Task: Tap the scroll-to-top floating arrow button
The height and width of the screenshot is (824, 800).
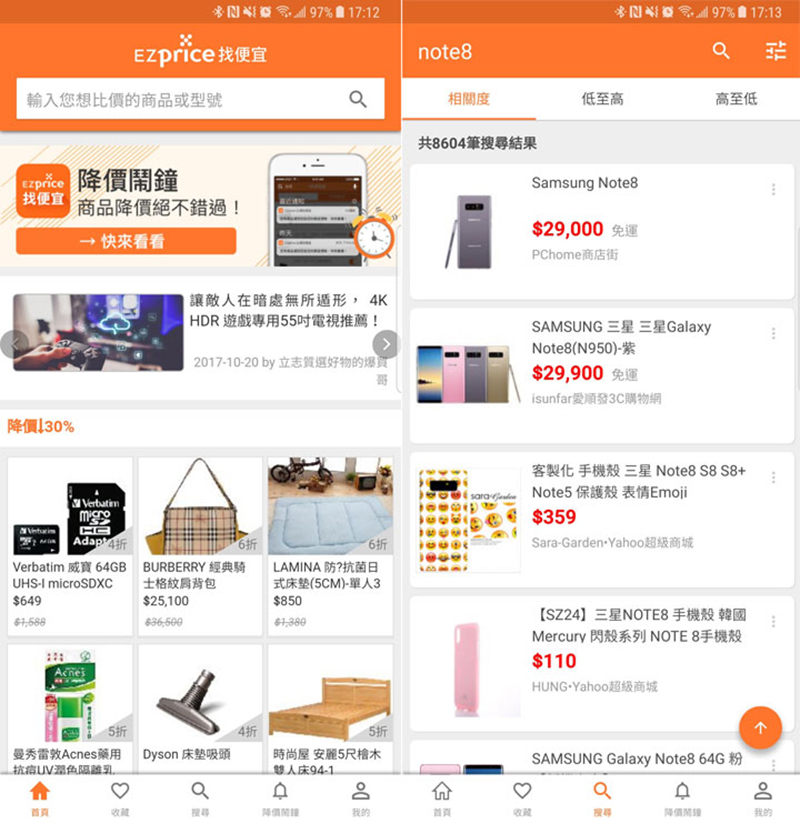Action: pyautogui.click(x=760, y=728)
